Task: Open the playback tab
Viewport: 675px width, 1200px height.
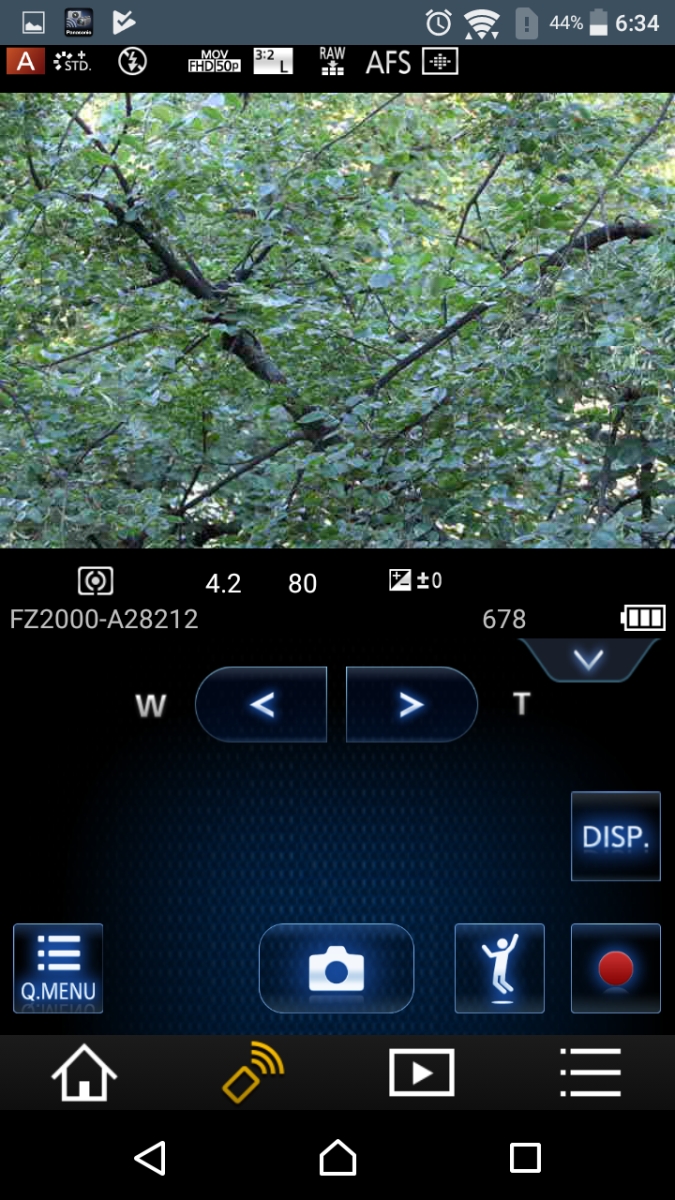Action: pos(421,1073)
